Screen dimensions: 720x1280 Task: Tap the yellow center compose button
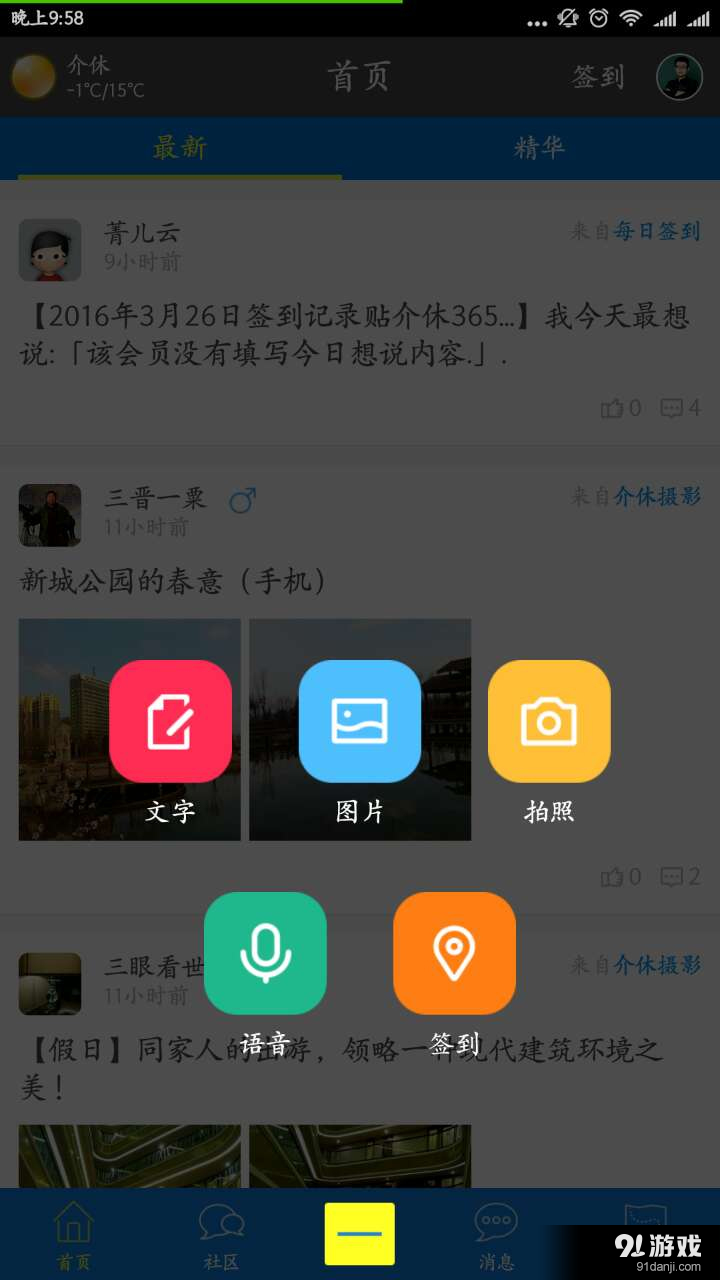pyautogui.click(x=360, y=1231)
